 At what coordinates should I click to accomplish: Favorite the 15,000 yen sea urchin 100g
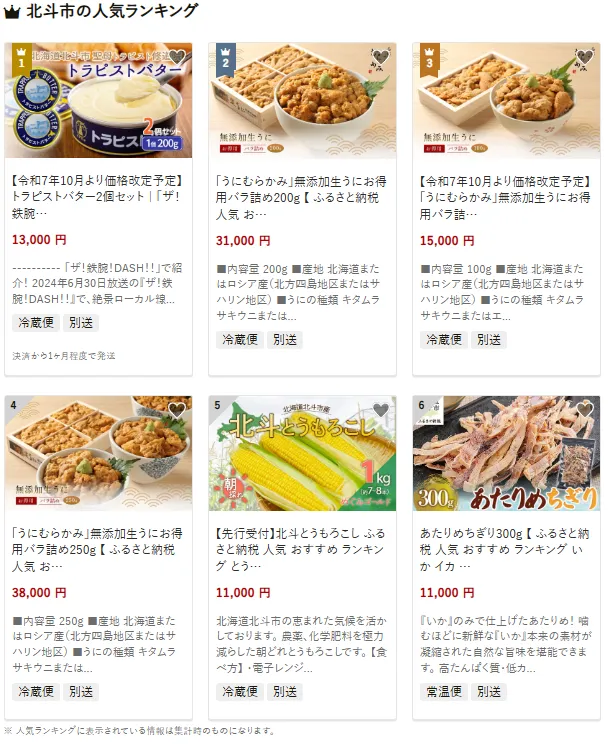(584, 57)
